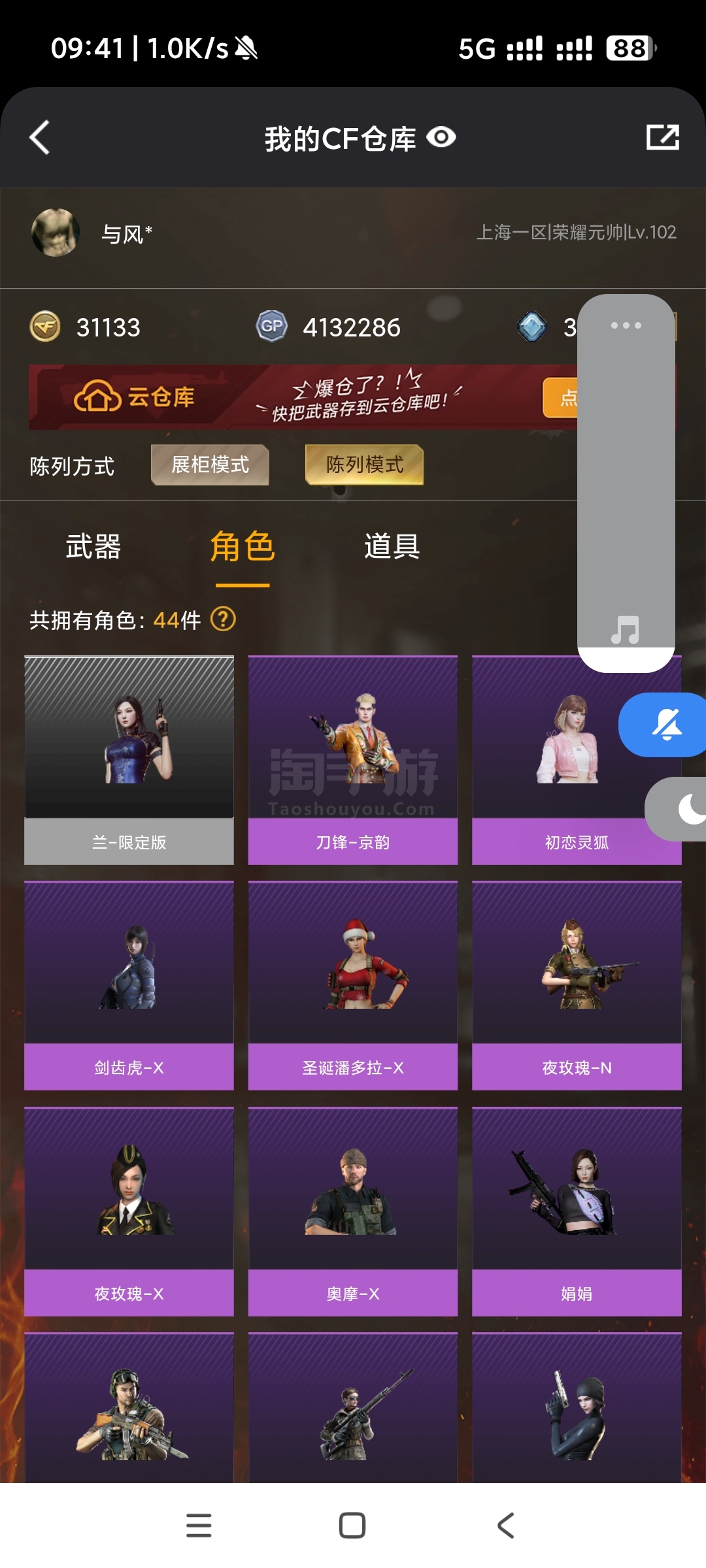The image size is (706, 1568).
Task: Share the warehouse via the export icon
Action: click(x=663, y=137)
